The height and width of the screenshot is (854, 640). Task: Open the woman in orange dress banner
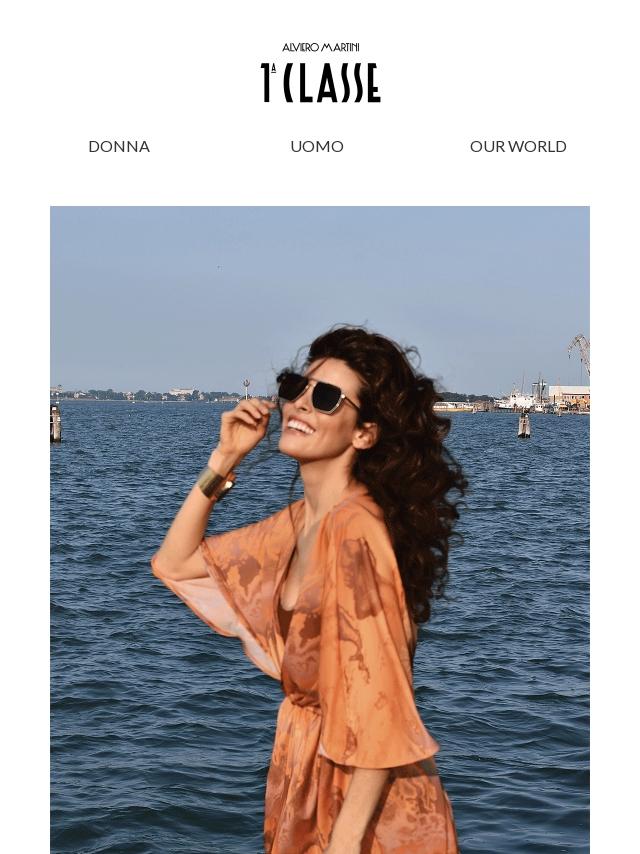click(320, 530)
